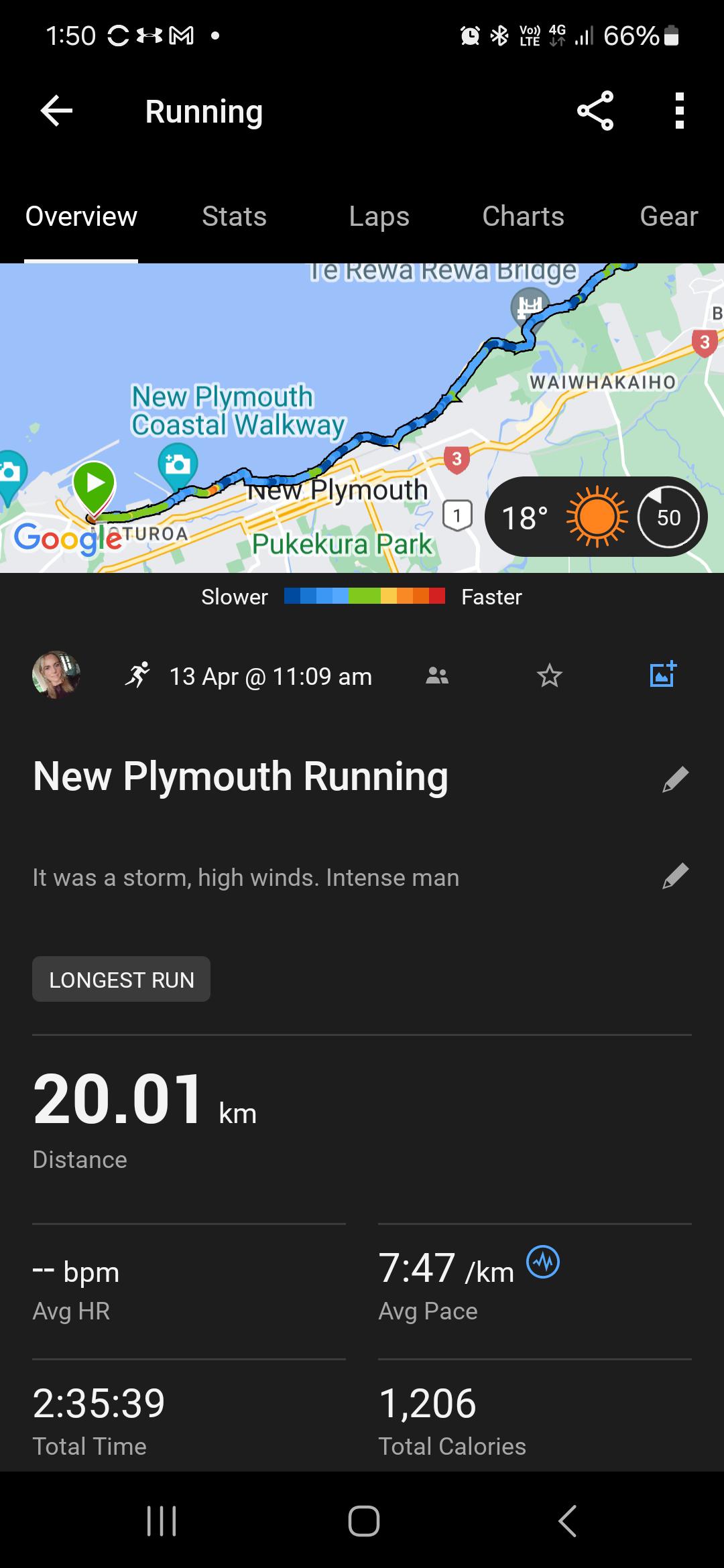Tap the system home button
The width and height of the screenshot is (724, 1568).
[x=363, y=1520]
